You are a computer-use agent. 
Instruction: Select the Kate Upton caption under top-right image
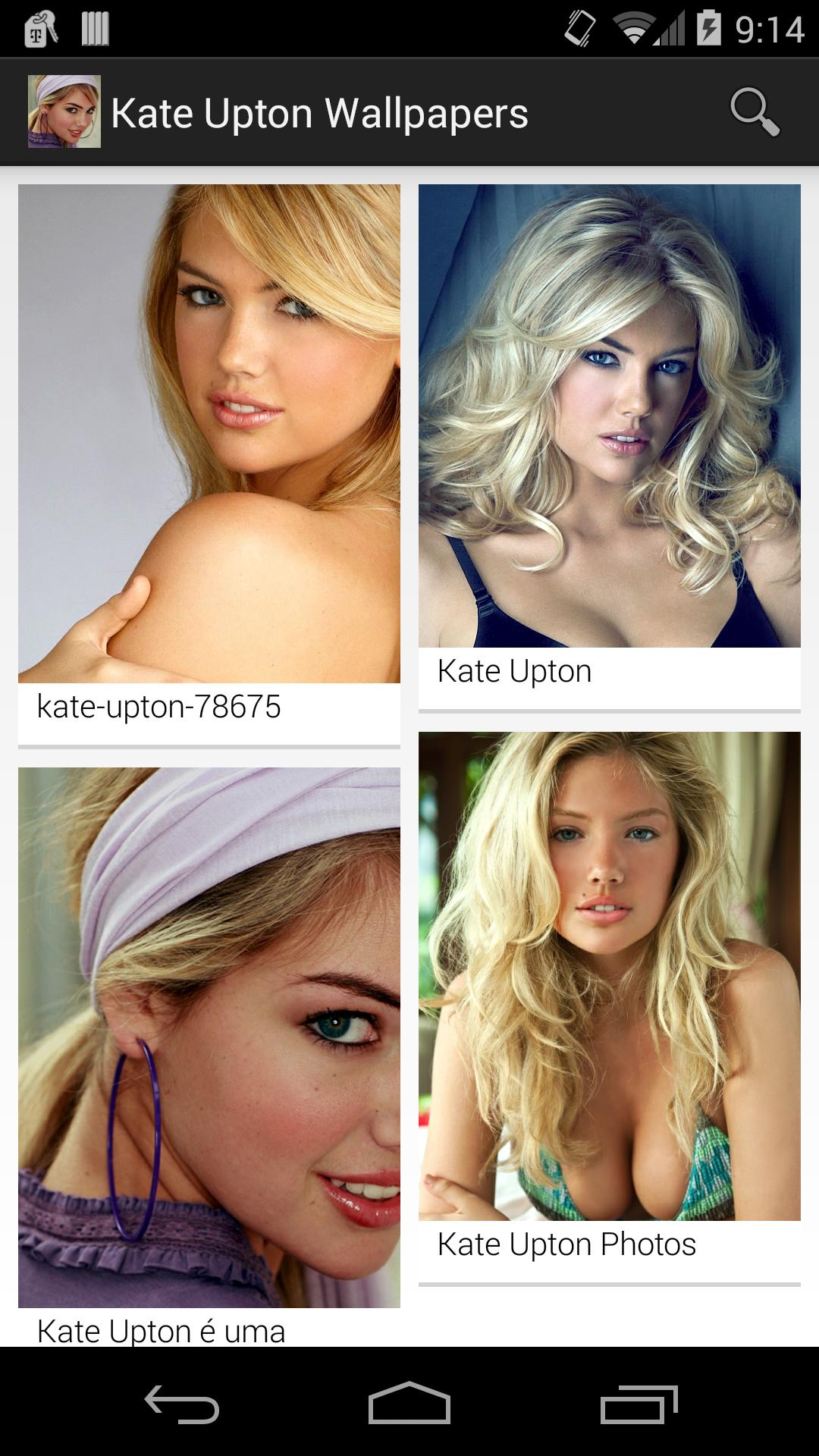514,670
